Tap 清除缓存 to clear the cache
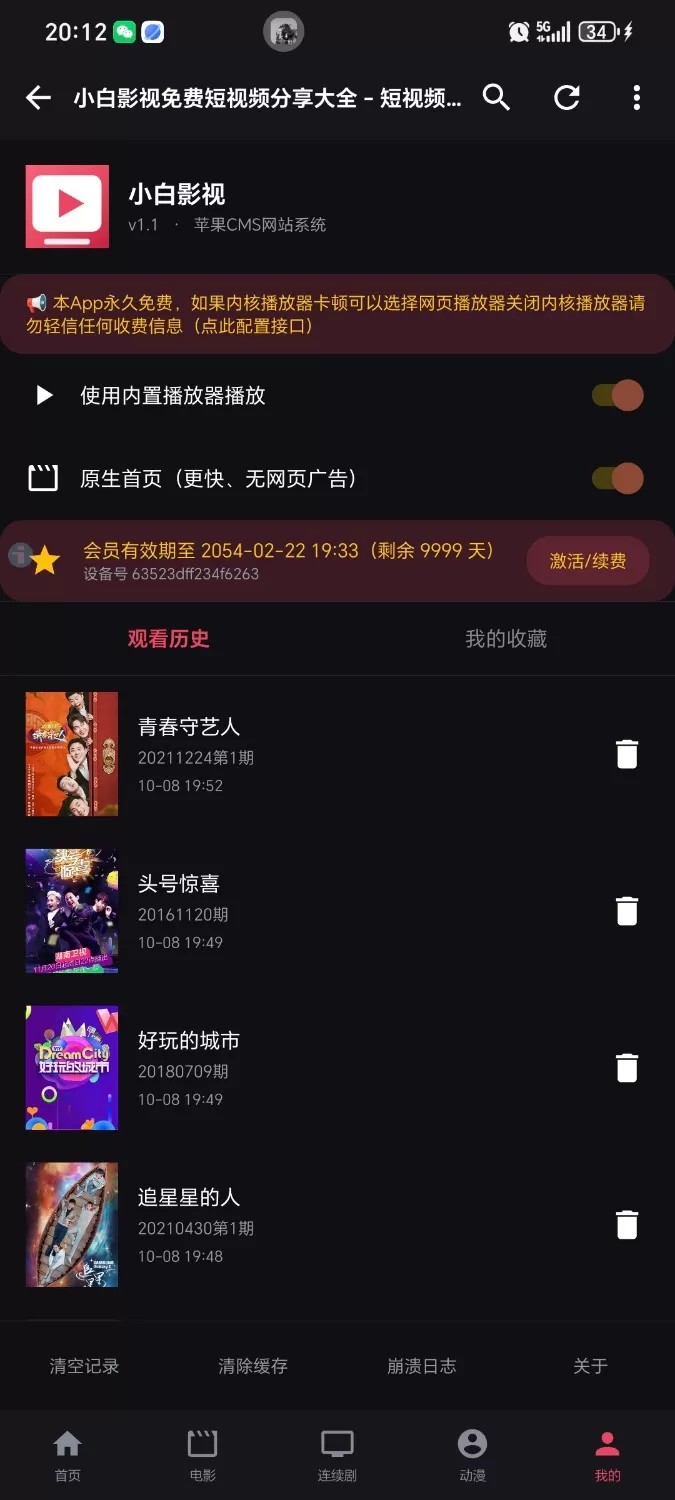The image size is (675, 1500). (x=253, y=1366)
